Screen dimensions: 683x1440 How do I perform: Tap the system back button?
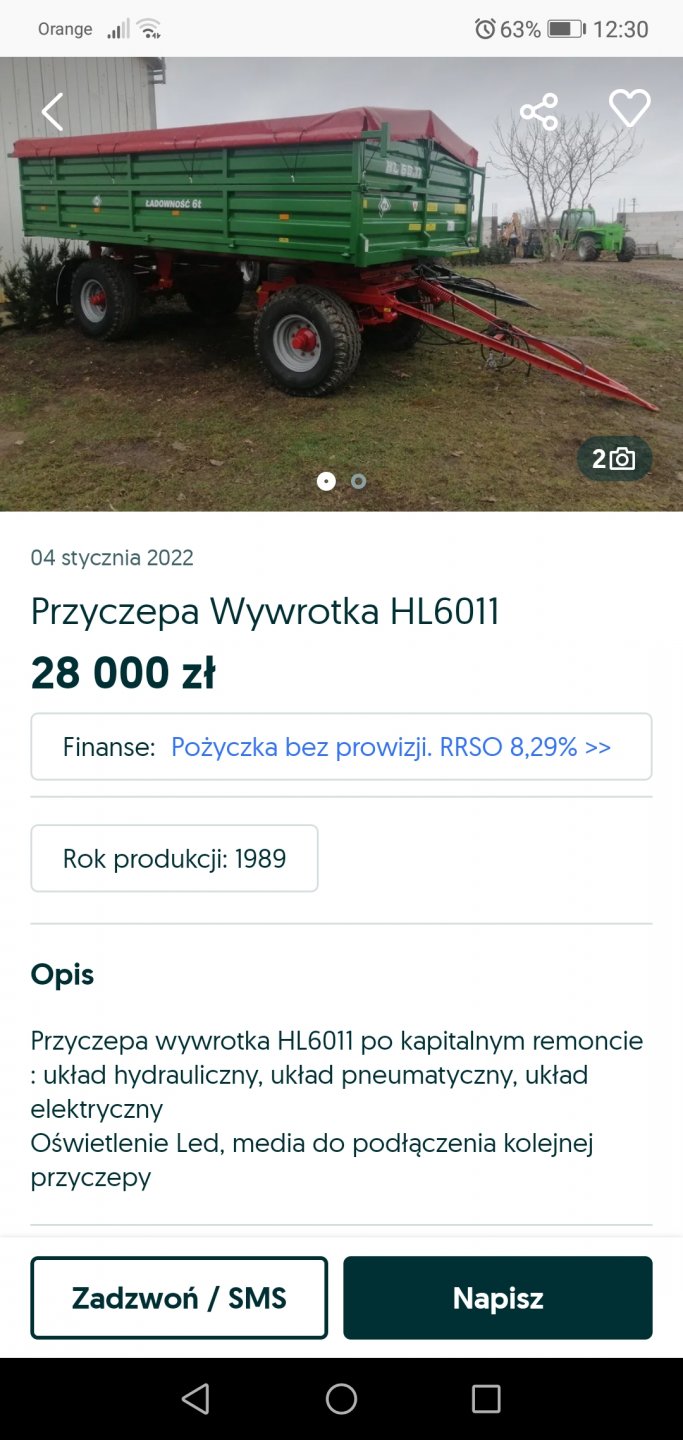tap(196, 1398)
